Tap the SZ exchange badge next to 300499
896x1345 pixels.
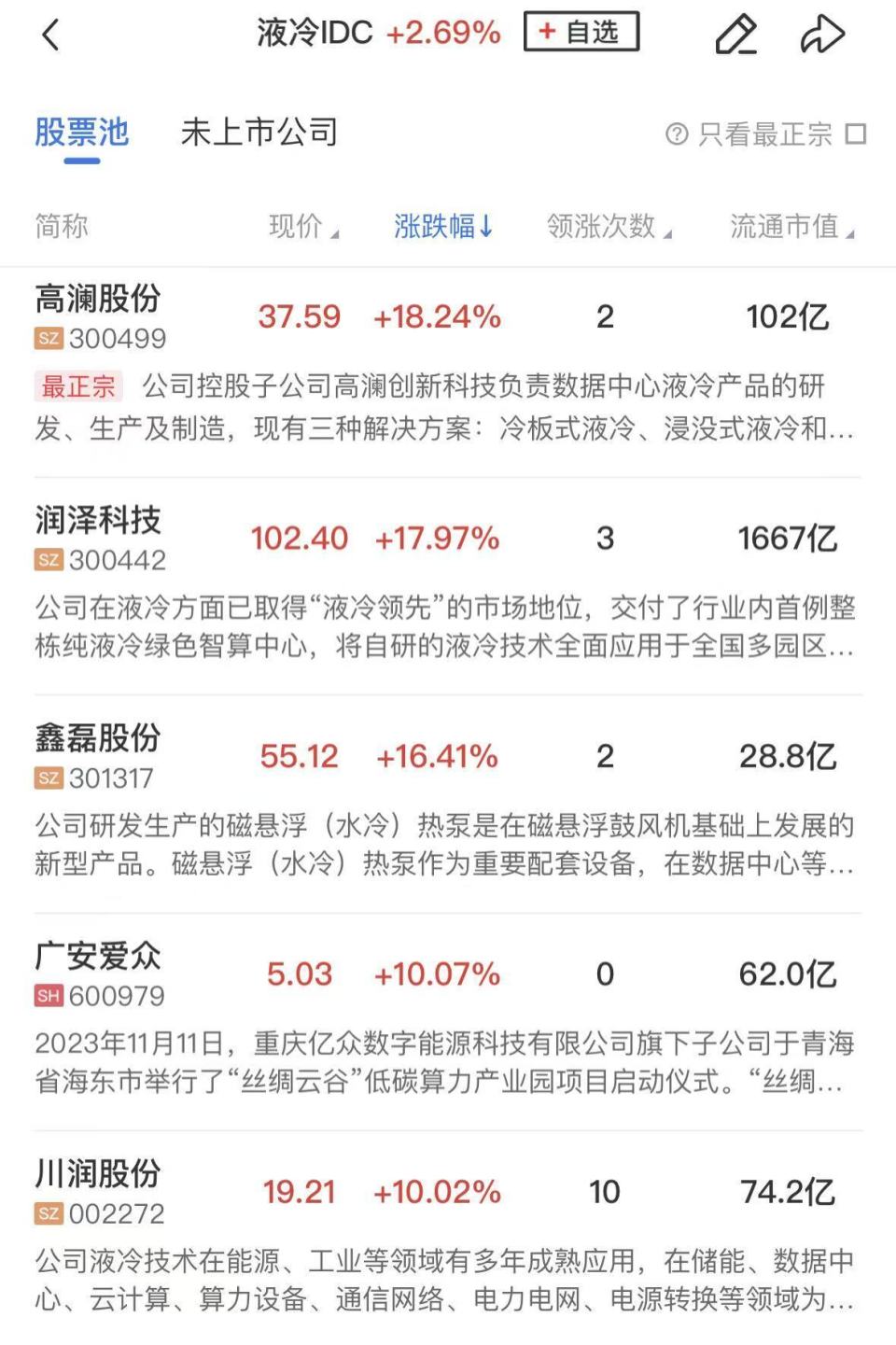pyautogui.click(x=48, y=339)
